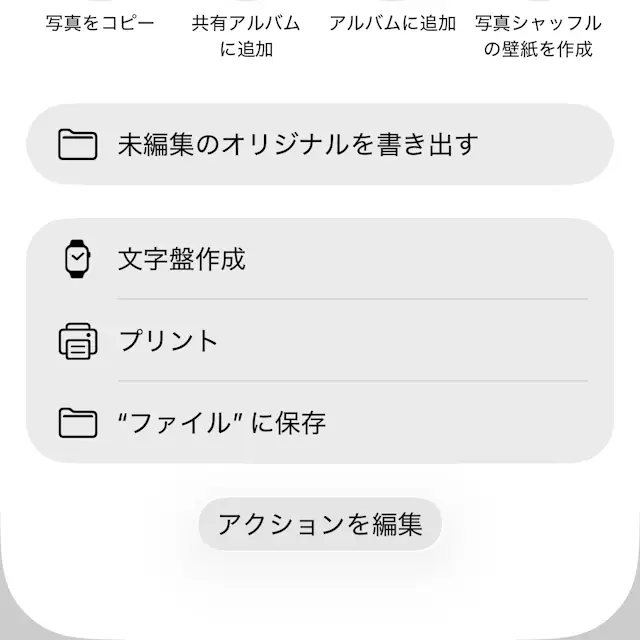Select the プリント option
Viewport: 640px width, 640px height.
(320, 341)
